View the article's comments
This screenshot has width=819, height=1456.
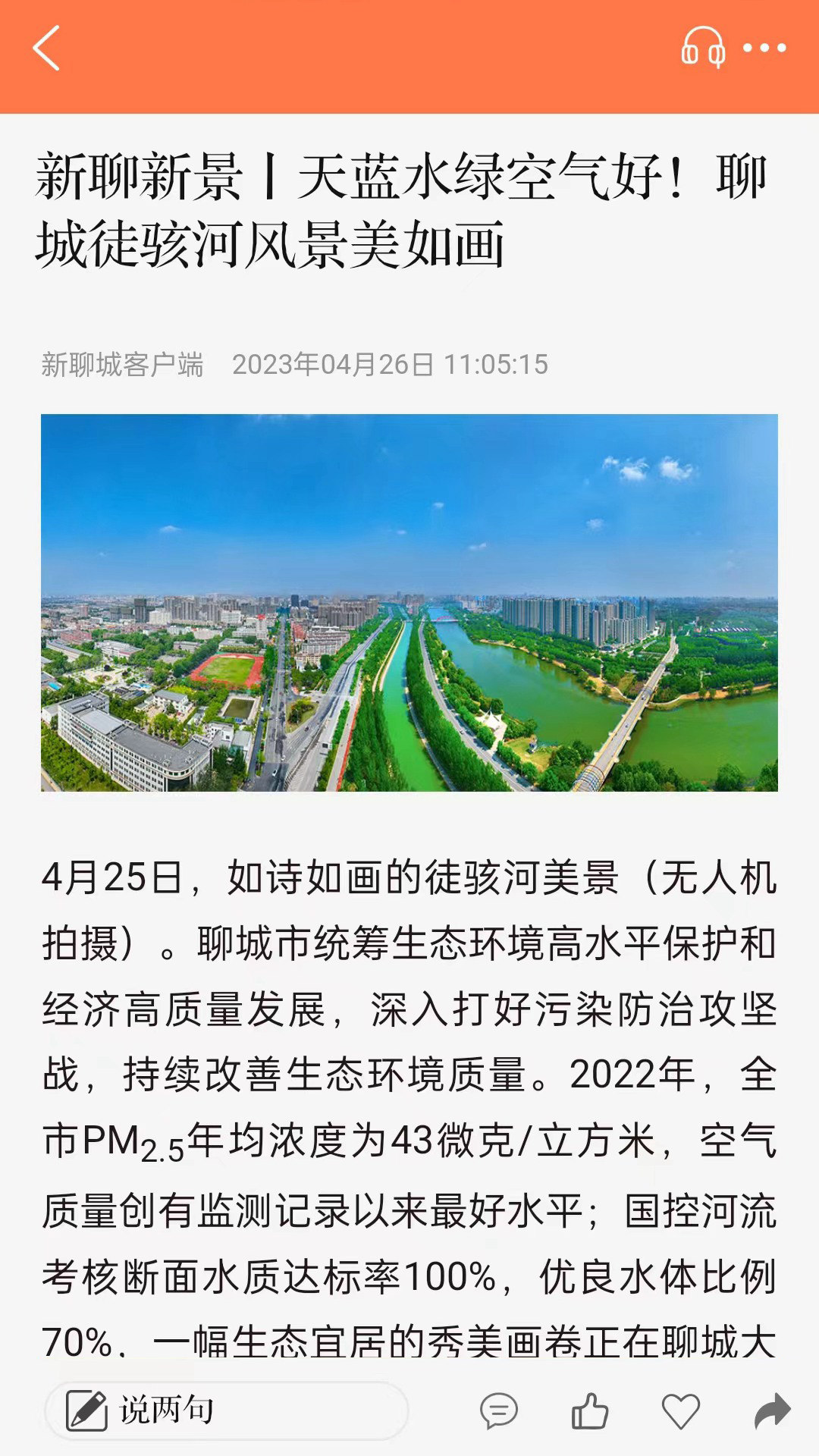[x=499, y=1411]
